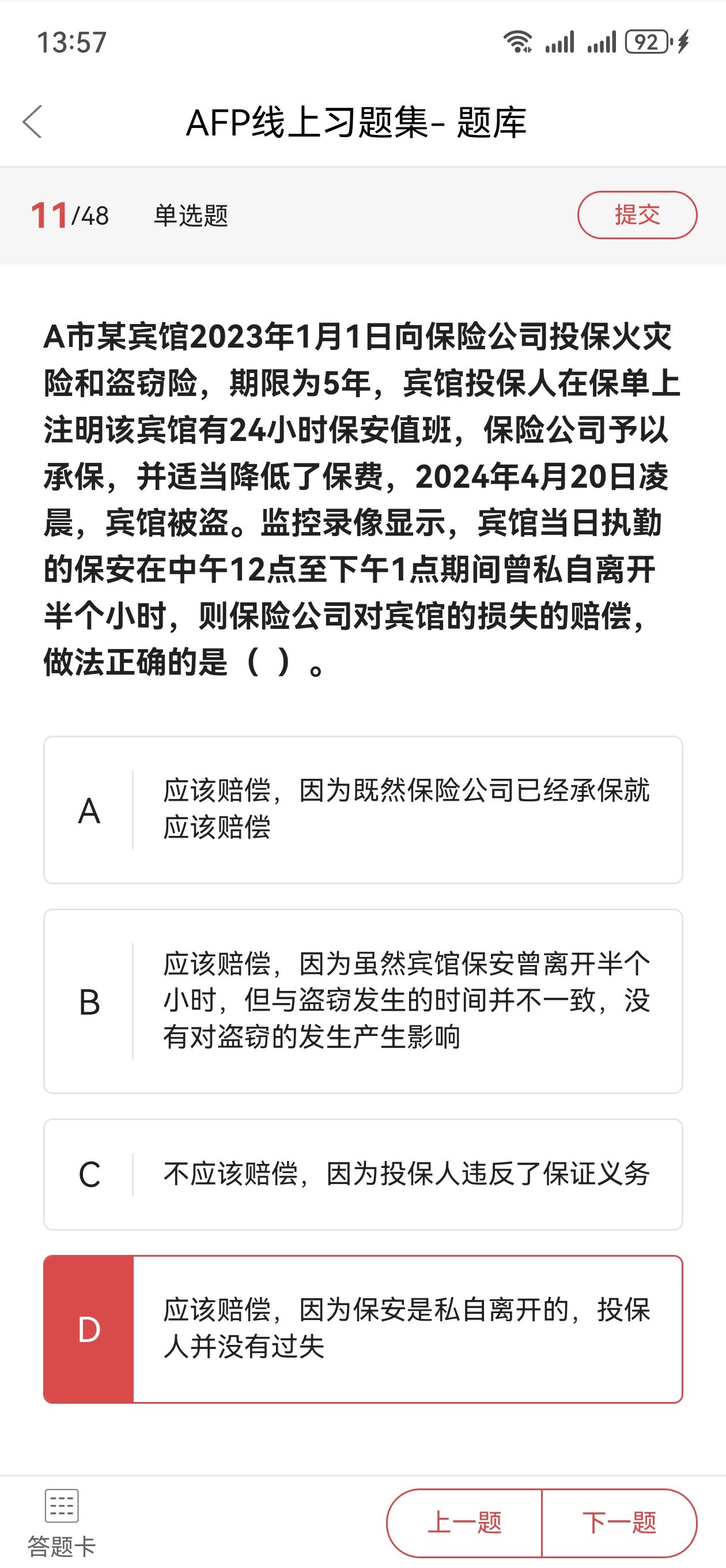Viewport: 726px width, 1568px height.
Task: Pick option C 不应该赔偿
Action: (362, 1174)
